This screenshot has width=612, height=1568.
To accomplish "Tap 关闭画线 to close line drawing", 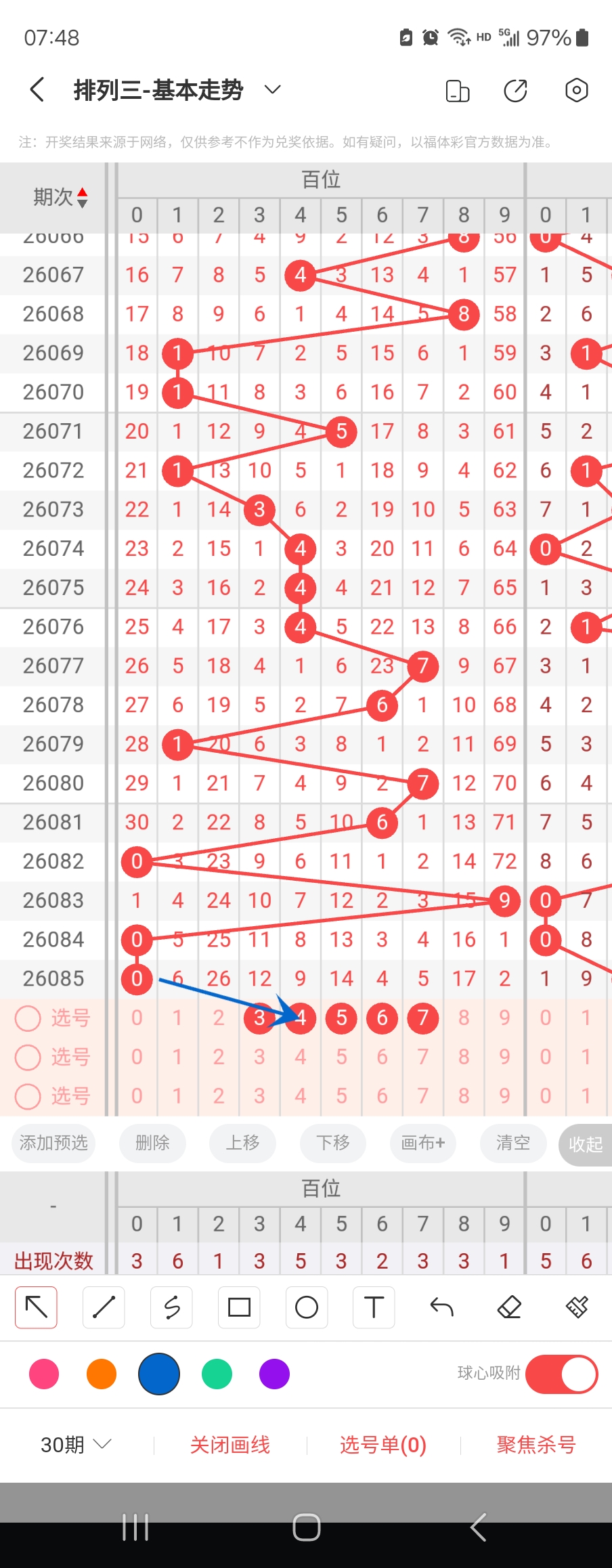I will click(230, 1445).
